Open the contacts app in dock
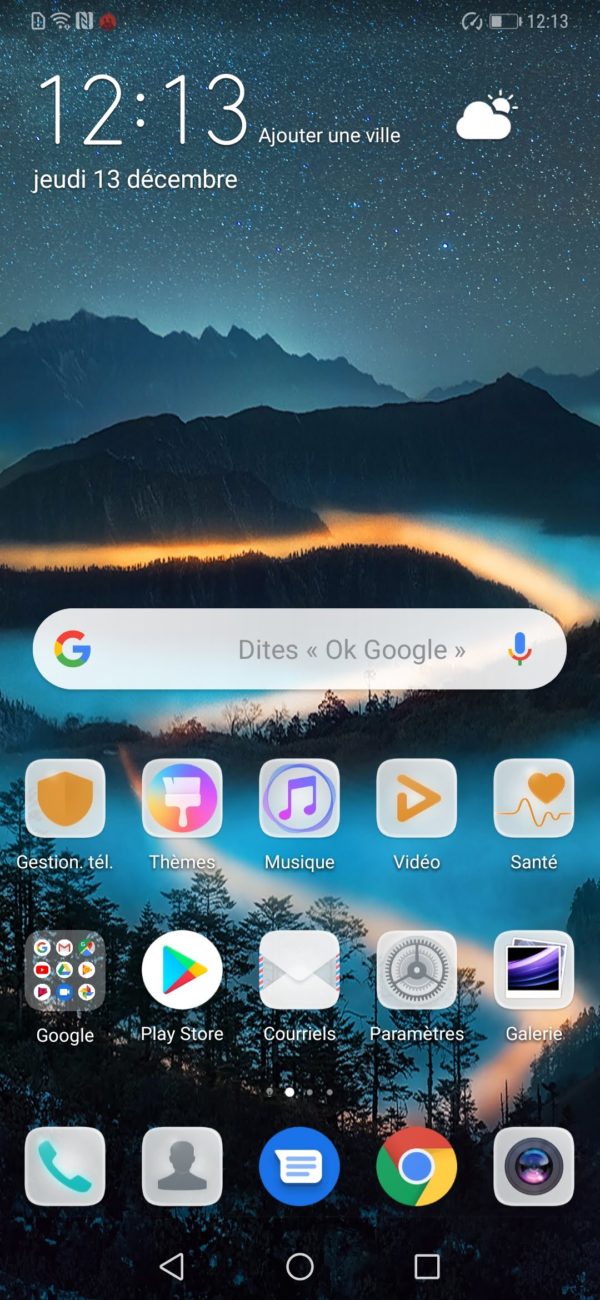Viewport: 600px width, 1300px height. 182,1167
